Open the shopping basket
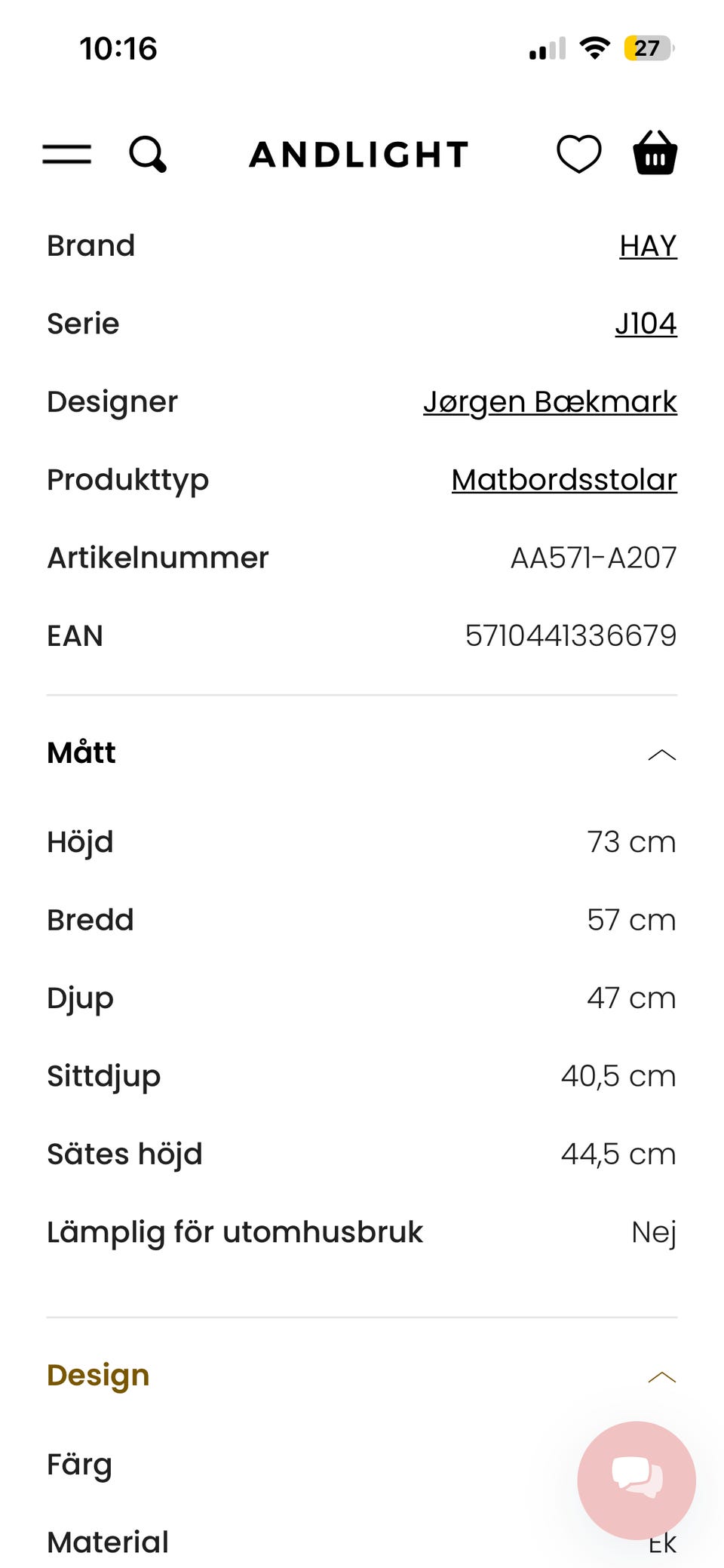Screen dimensions: 724x1568 [655, 153]
